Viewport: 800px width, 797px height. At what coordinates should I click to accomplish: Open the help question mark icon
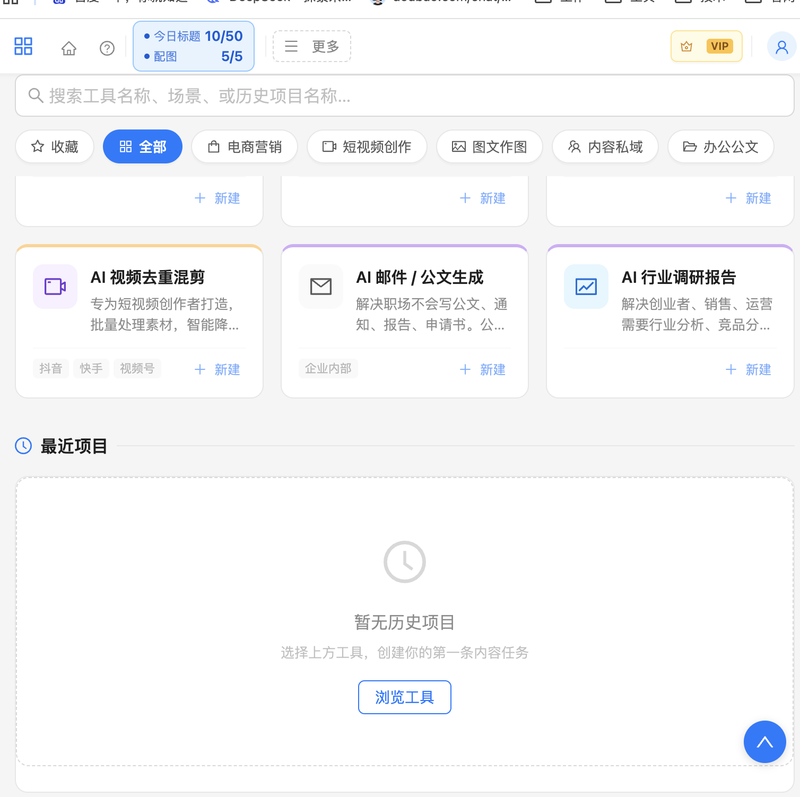[x=107, y=48]
